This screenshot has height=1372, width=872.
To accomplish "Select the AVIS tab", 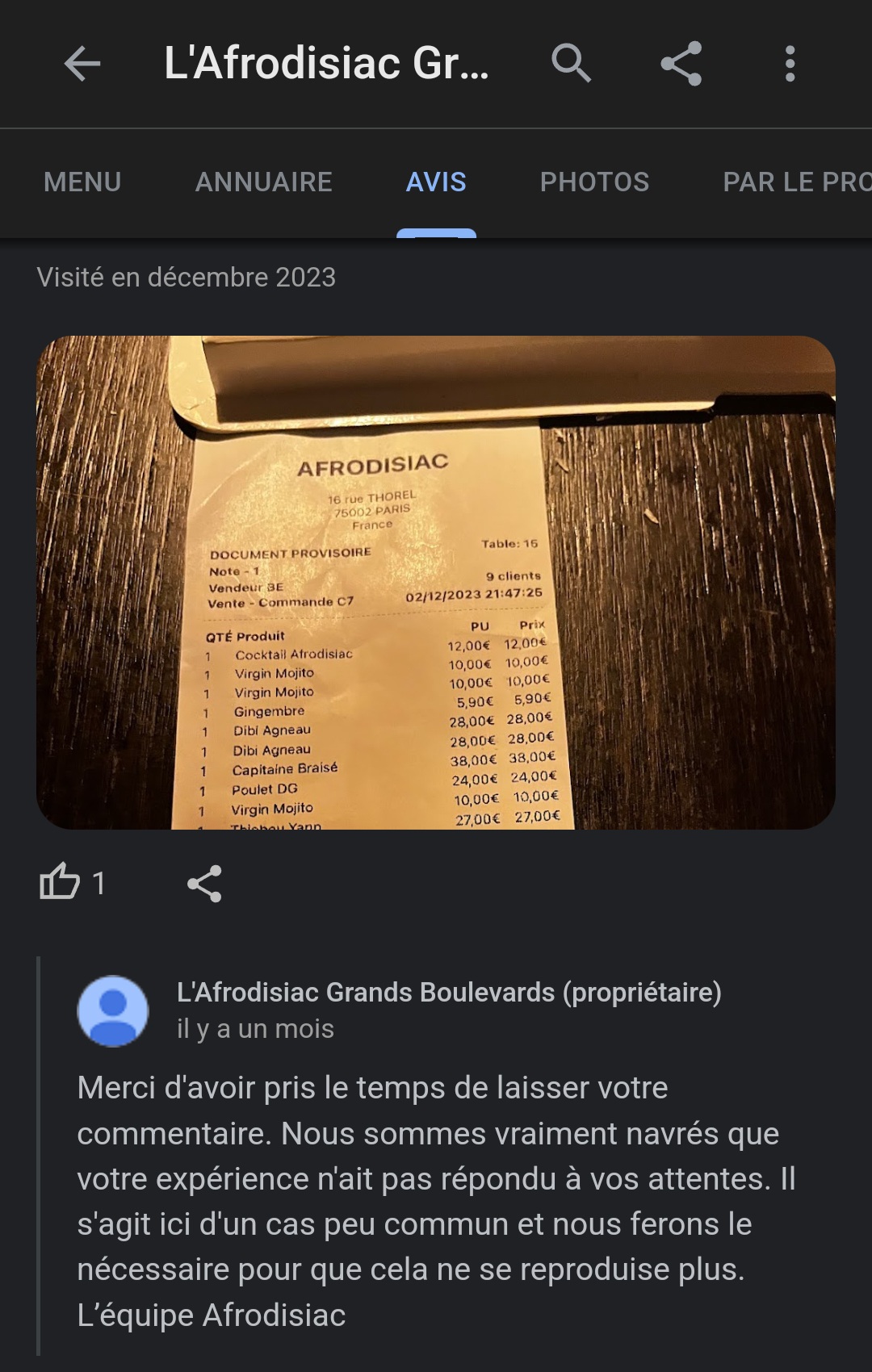I will (436, 182).
